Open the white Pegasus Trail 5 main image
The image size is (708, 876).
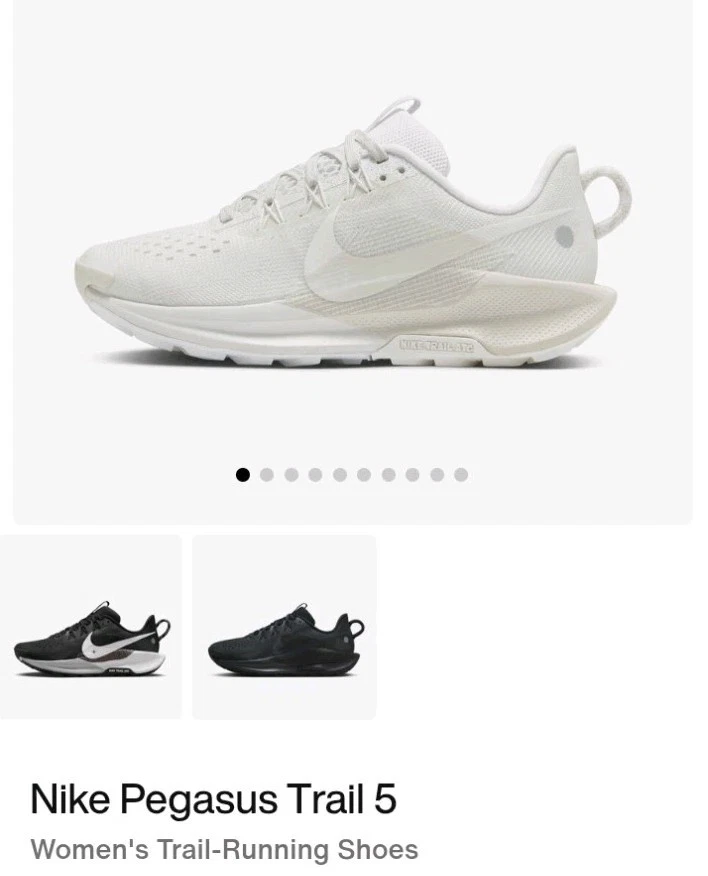point(353,260)
